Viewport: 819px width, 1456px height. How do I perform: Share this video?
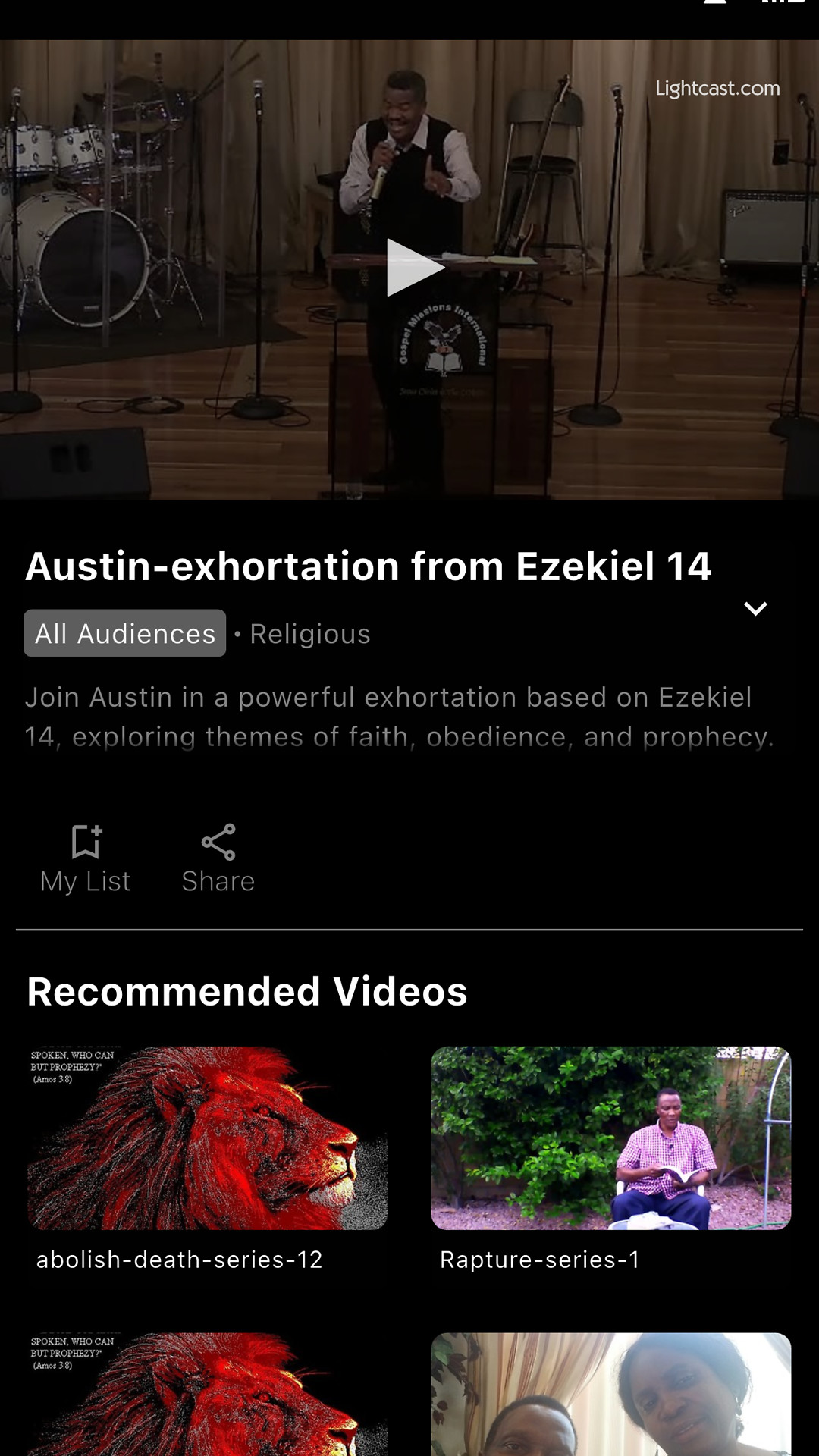218,858
